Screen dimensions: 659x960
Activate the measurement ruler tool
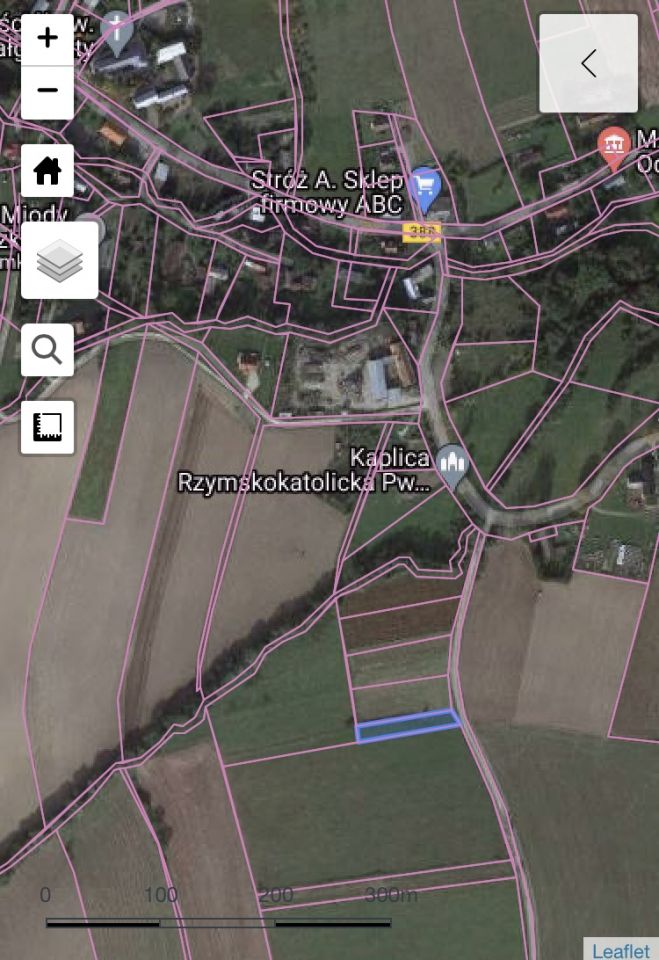click(x=47, y=428)
